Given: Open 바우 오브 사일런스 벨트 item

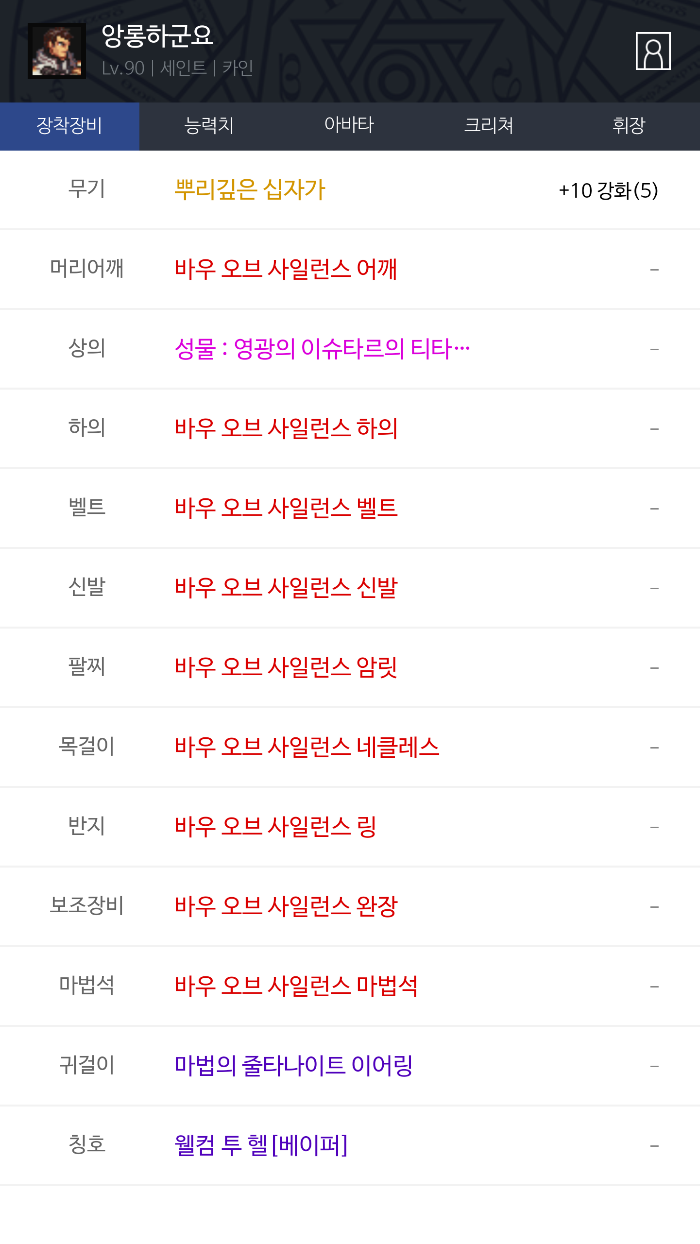Looking at the screenshot, I should click(286, 508).
